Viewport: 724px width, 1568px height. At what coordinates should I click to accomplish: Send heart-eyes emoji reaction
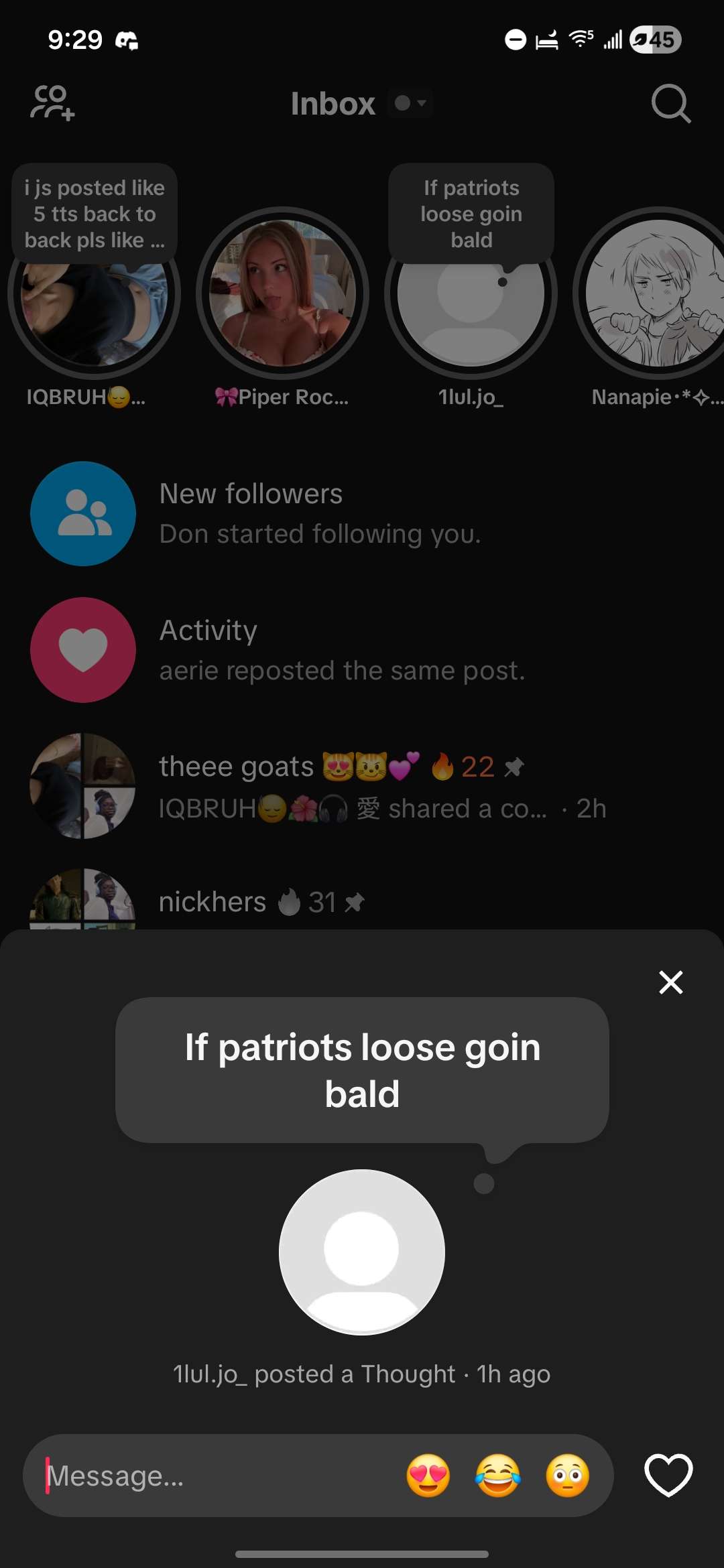[428, 1476]
